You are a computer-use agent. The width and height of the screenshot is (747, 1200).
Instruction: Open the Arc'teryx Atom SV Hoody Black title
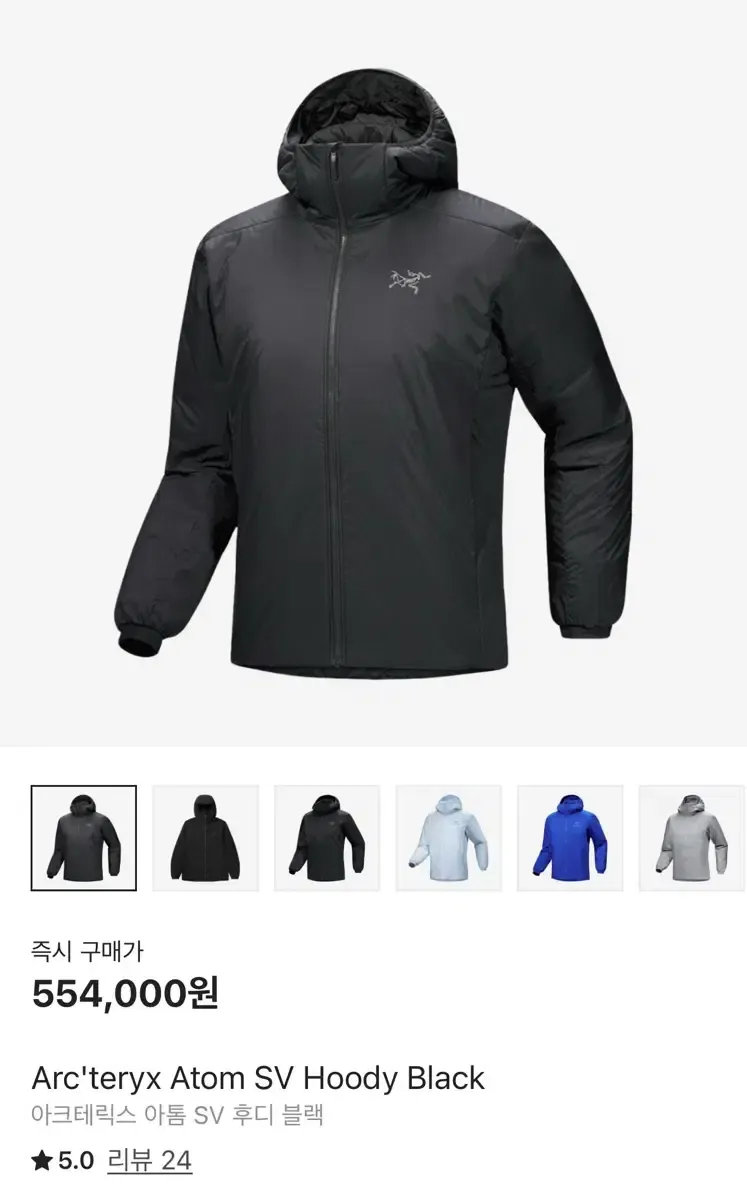click(x=258, y=1079)
